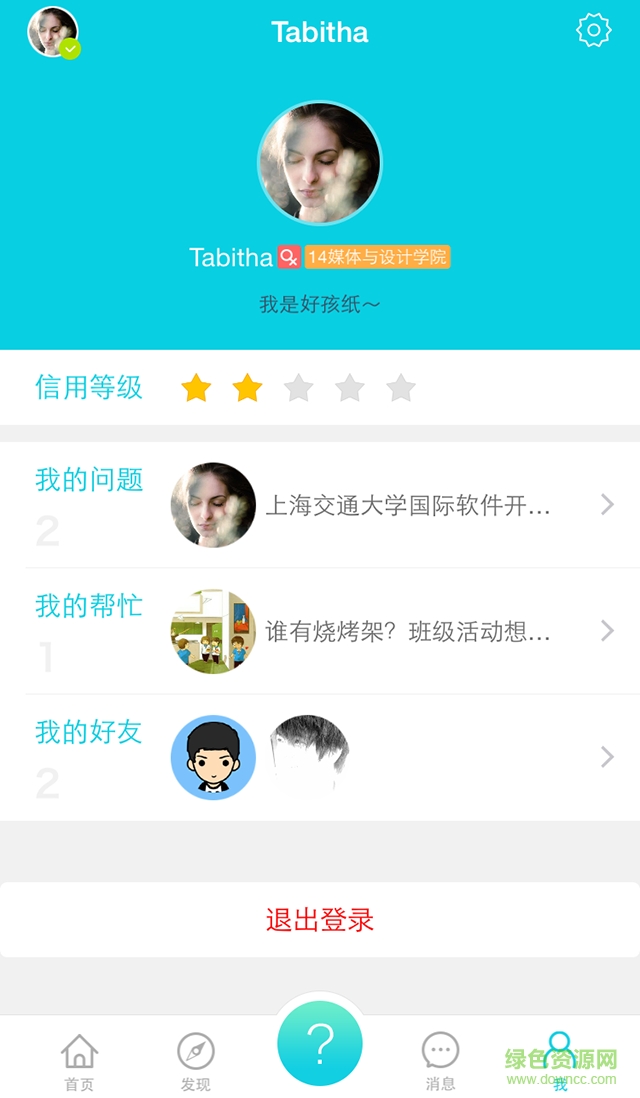Switch to the 首页 tab
This screenshot has height=1098, width=640.
coord(80,1062)
